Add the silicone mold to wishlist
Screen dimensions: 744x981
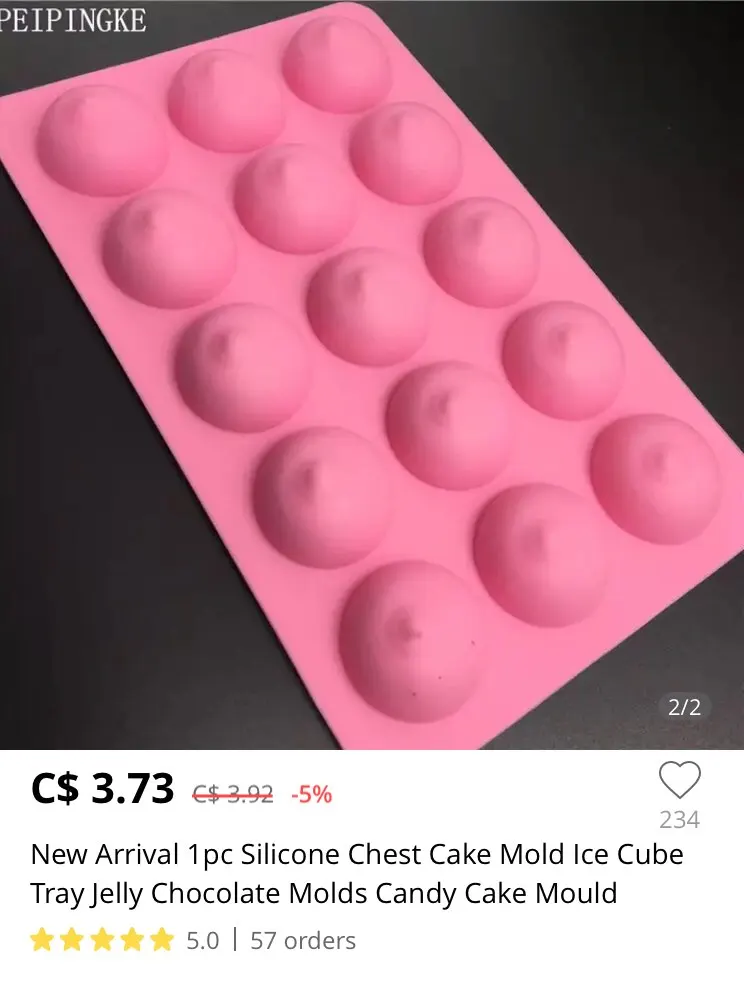(x=680, y=781)
